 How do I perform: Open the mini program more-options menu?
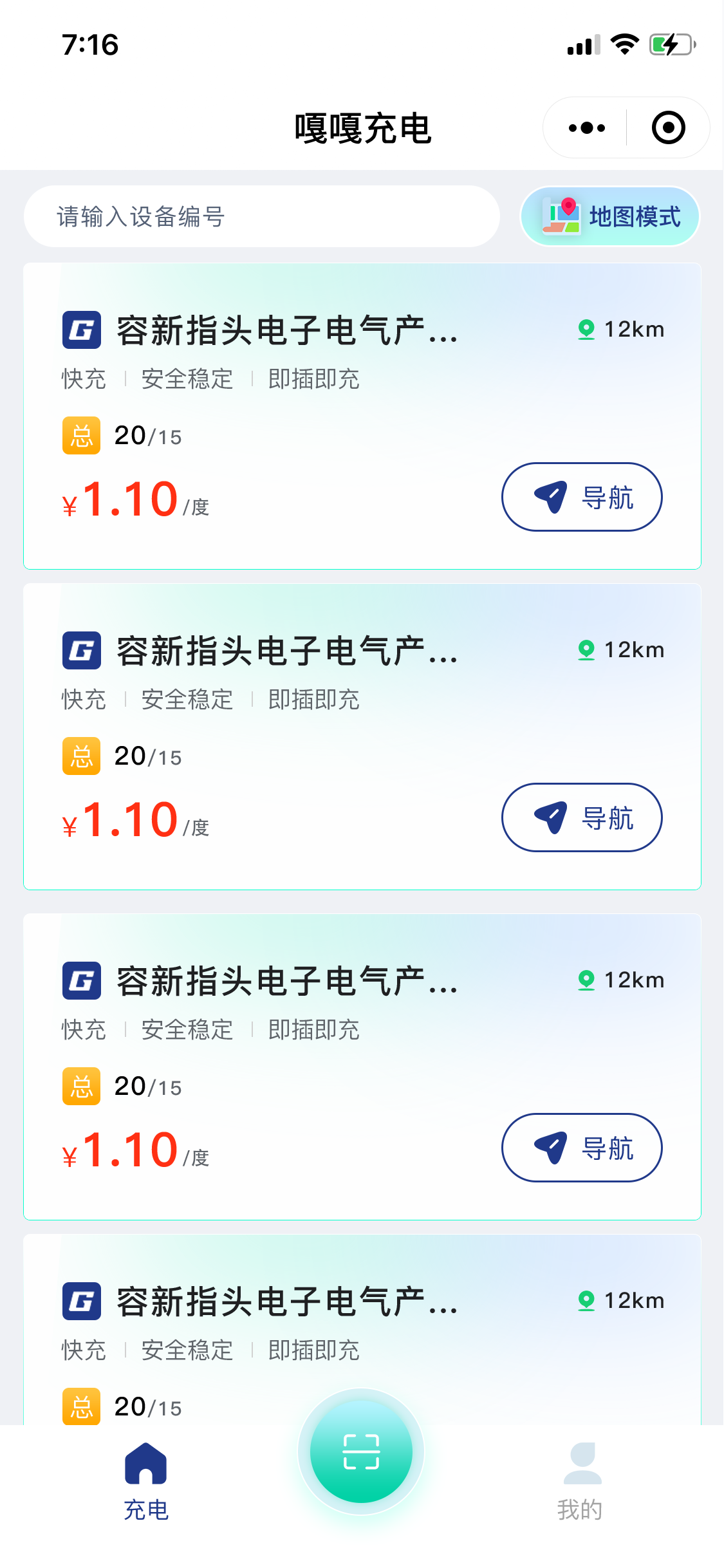click(586, 128)
